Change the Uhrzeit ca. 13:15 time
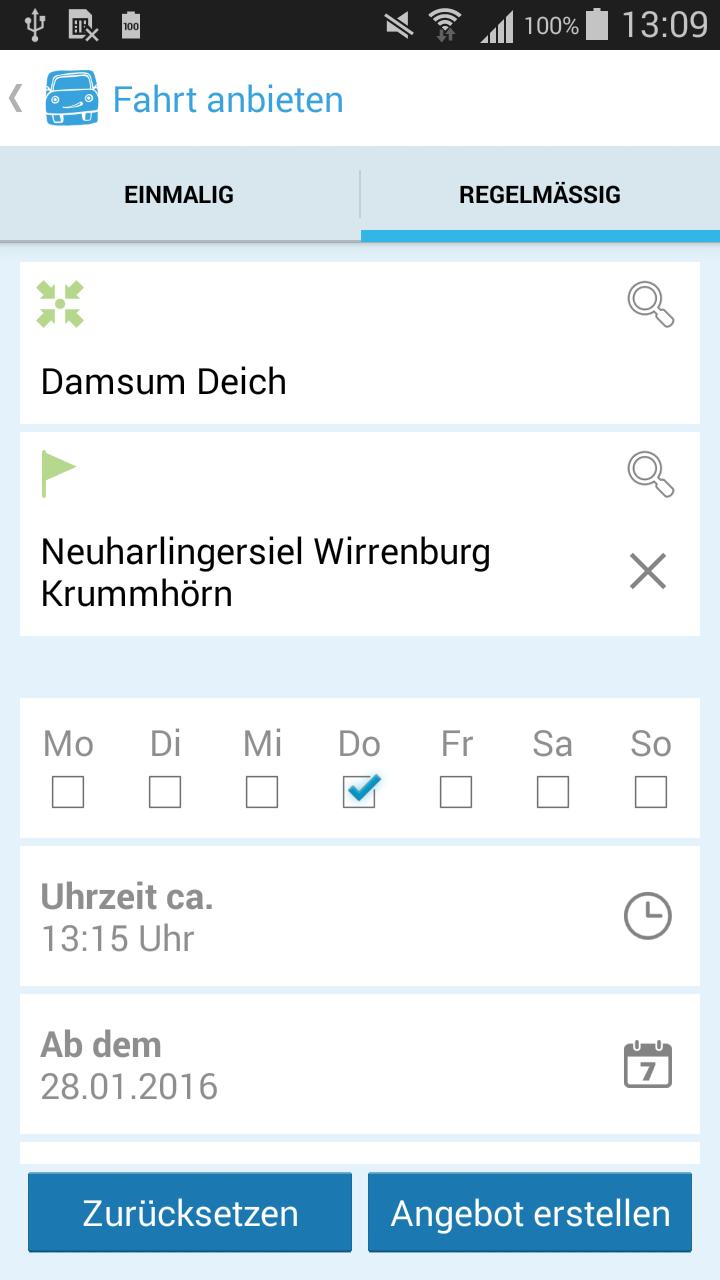This screenshot has height=1280, width=720. (360, 916)
